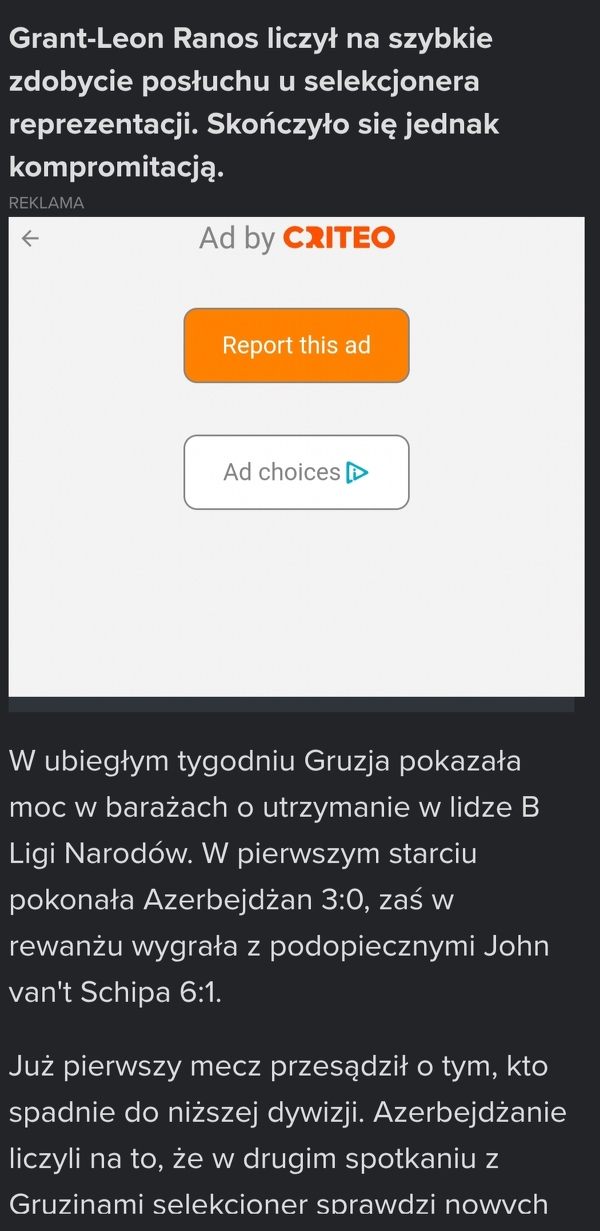Tap the back arrow in the ad panel
The height and width of the screenshot is (1231, 600).
coord(31,238)
